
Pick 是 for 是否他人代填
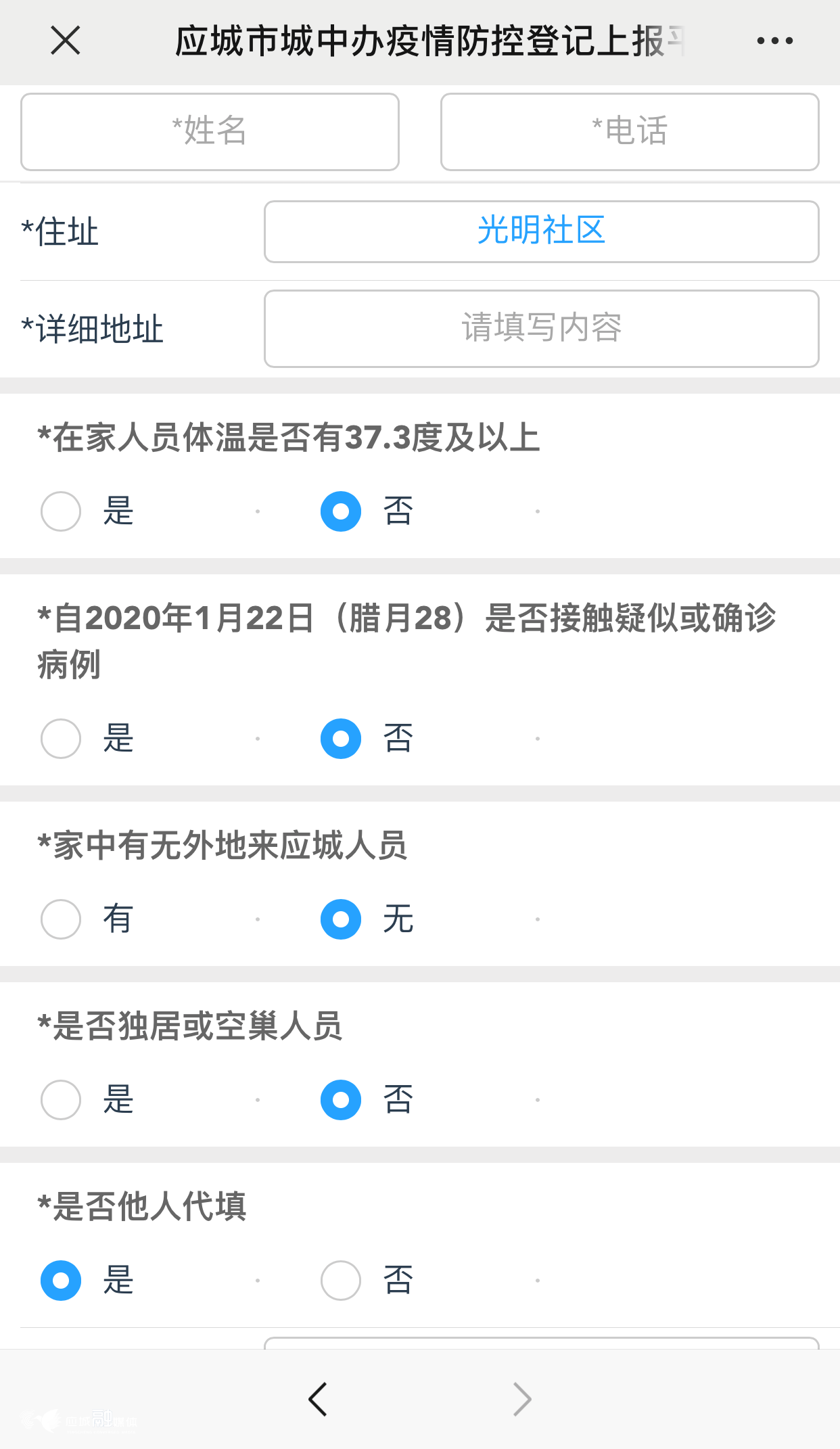61,1281
